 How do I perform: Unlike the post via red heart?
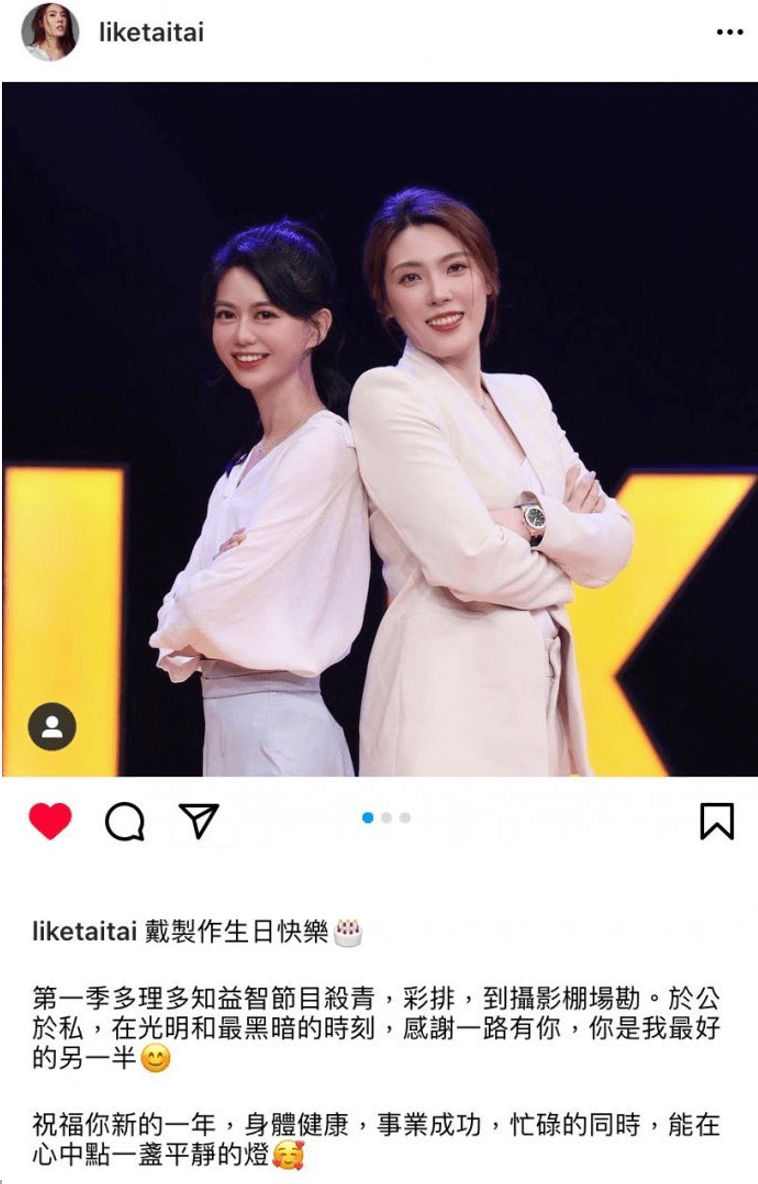tap(50, 821)
